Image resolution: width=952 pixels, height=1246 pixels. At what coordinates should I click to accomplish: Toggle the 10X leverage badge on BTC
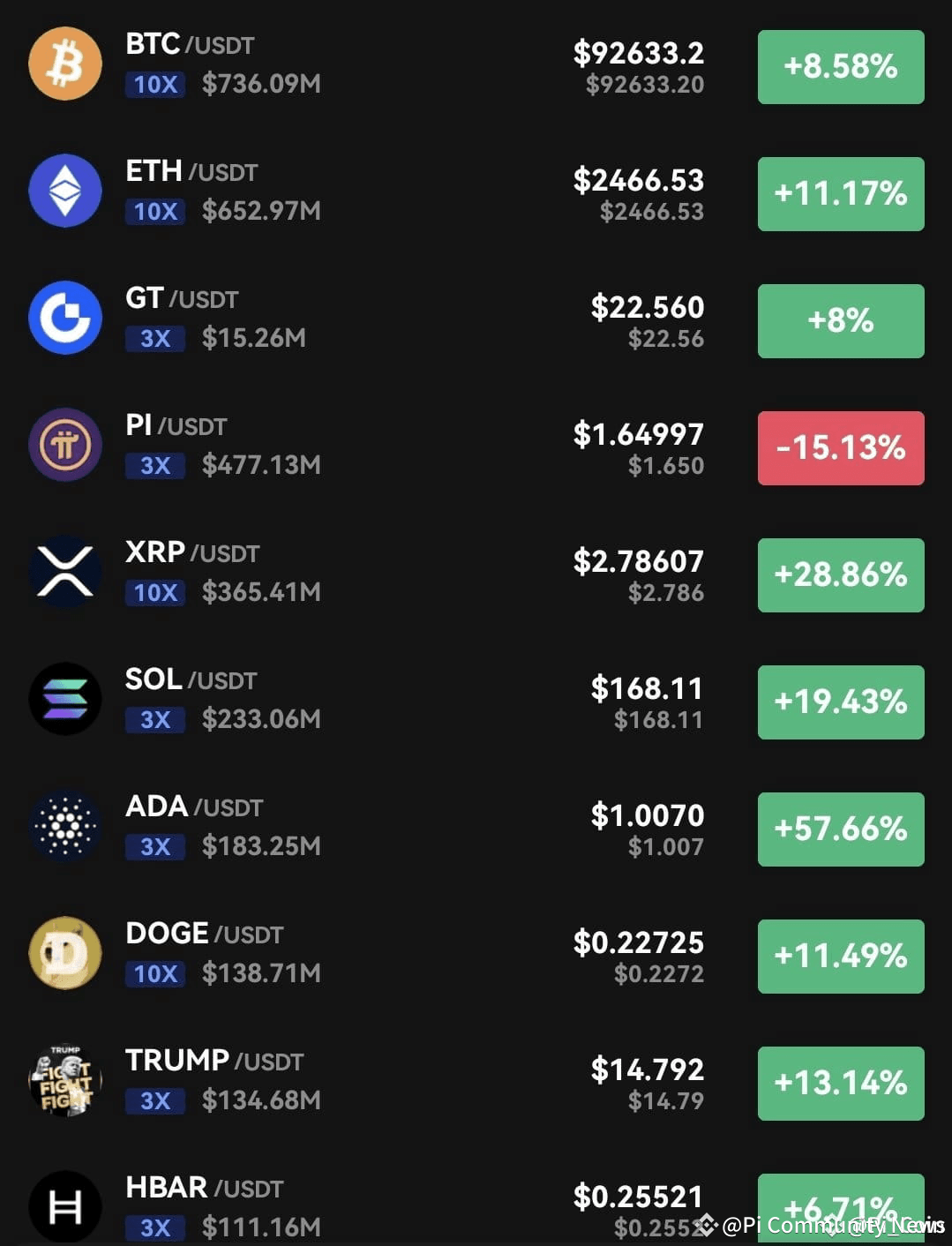click(x=154, y=85)
